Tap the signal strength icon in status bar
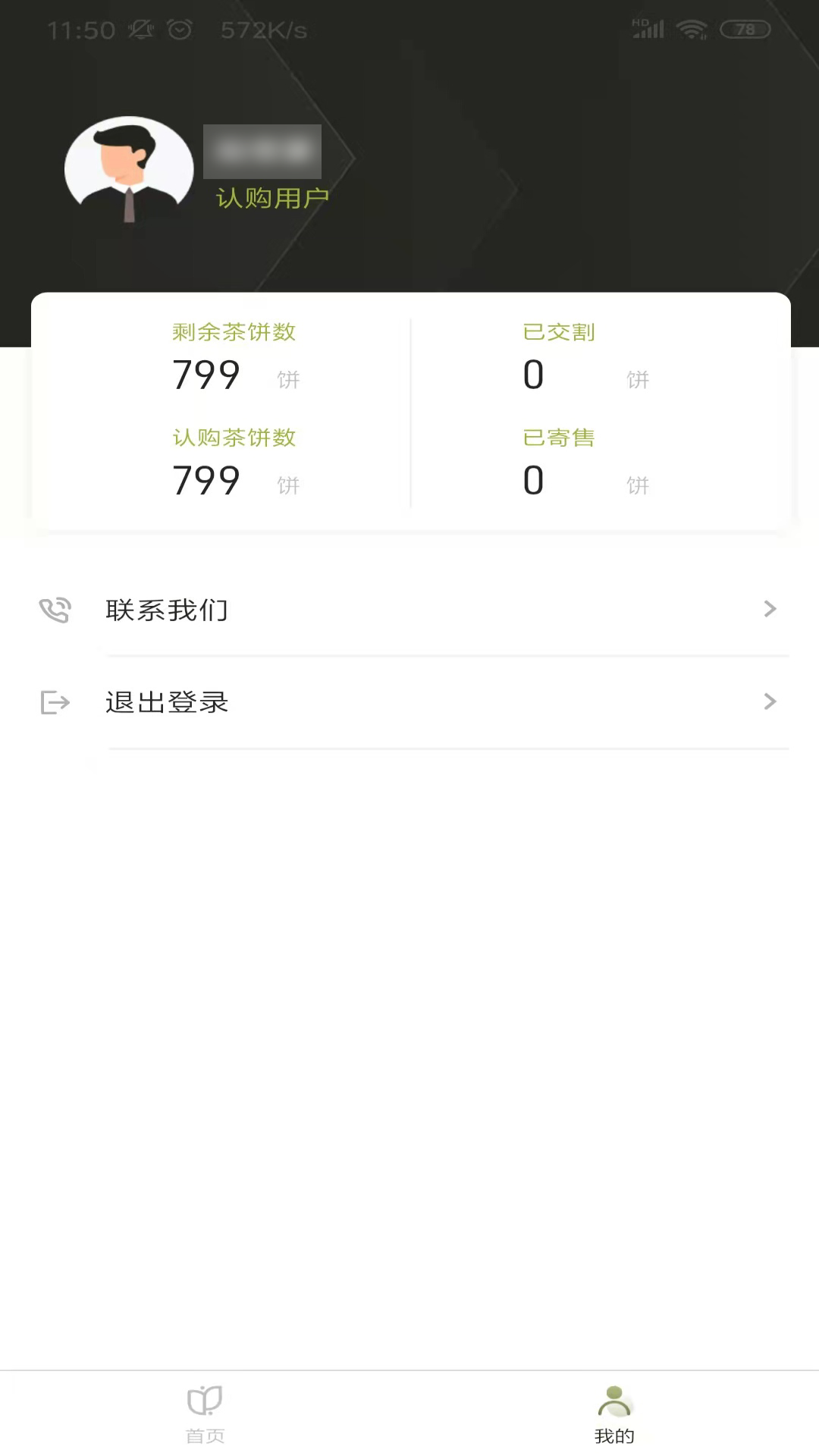The height and width of the screenshot is (1456, 819). click(651, 30)
